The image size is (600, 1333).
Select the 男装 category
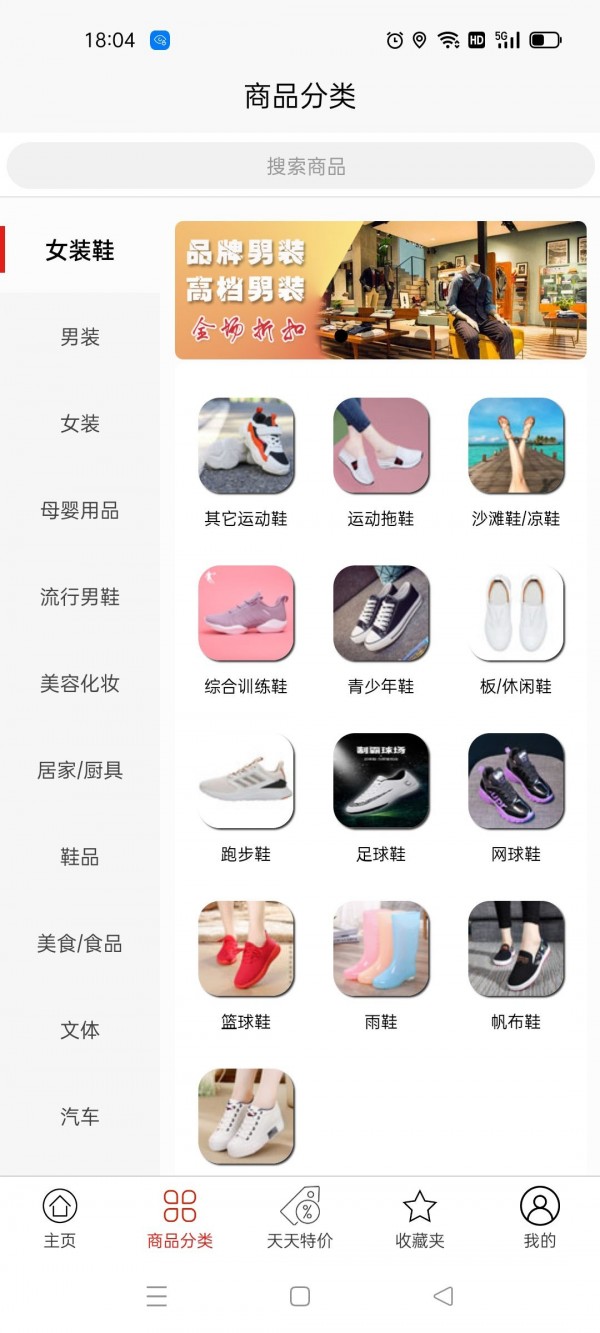pos(80,337)
